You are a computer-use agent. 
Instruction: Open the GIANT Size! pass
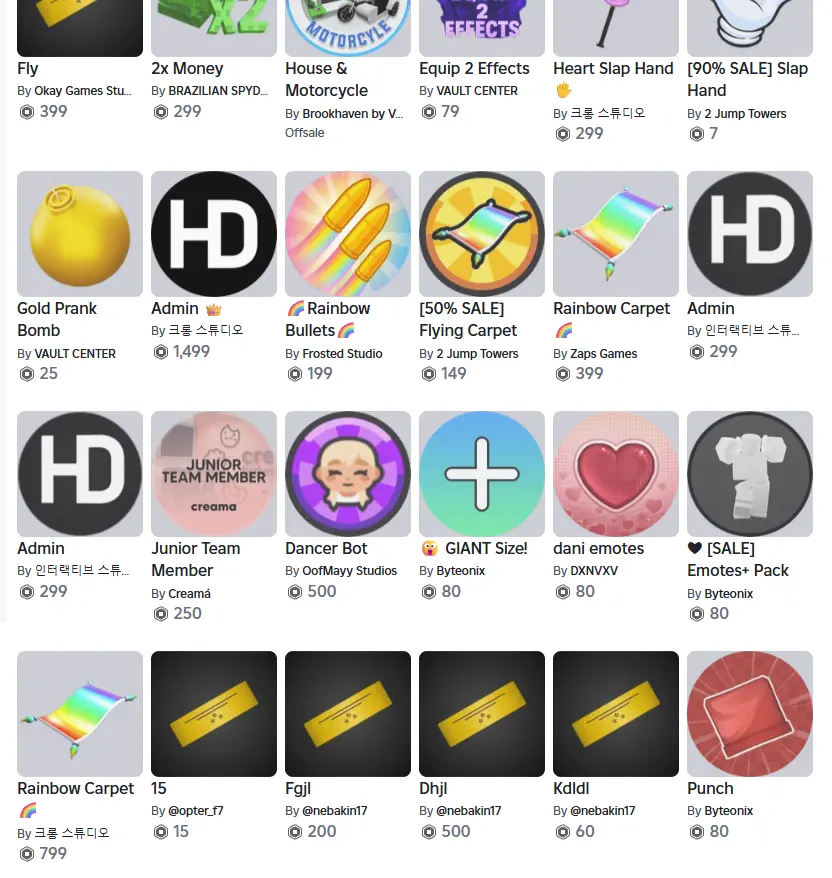482,474
